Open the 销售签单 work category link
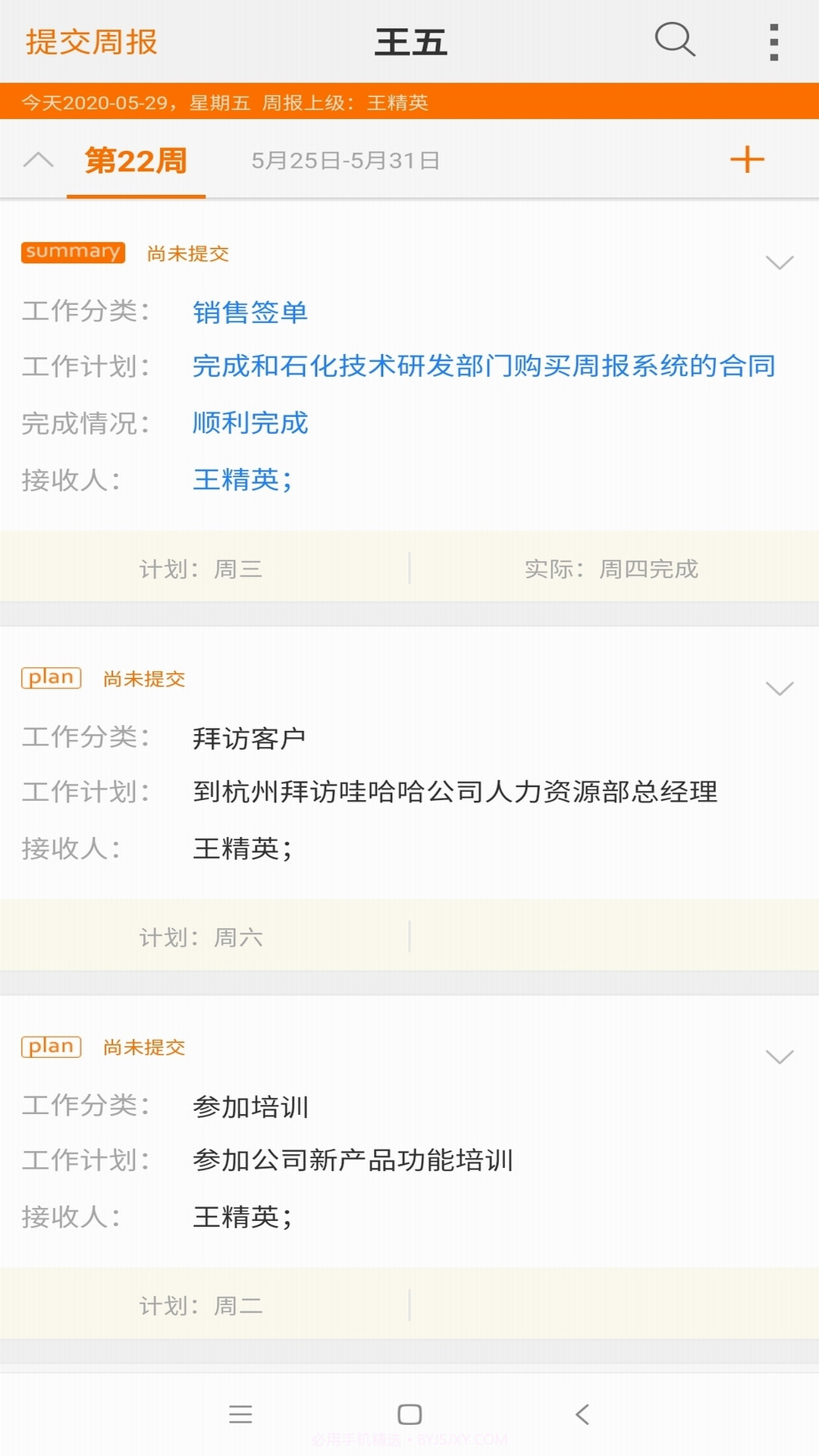The height and width of the screenshot is (1456, 819). coord(250,312)
